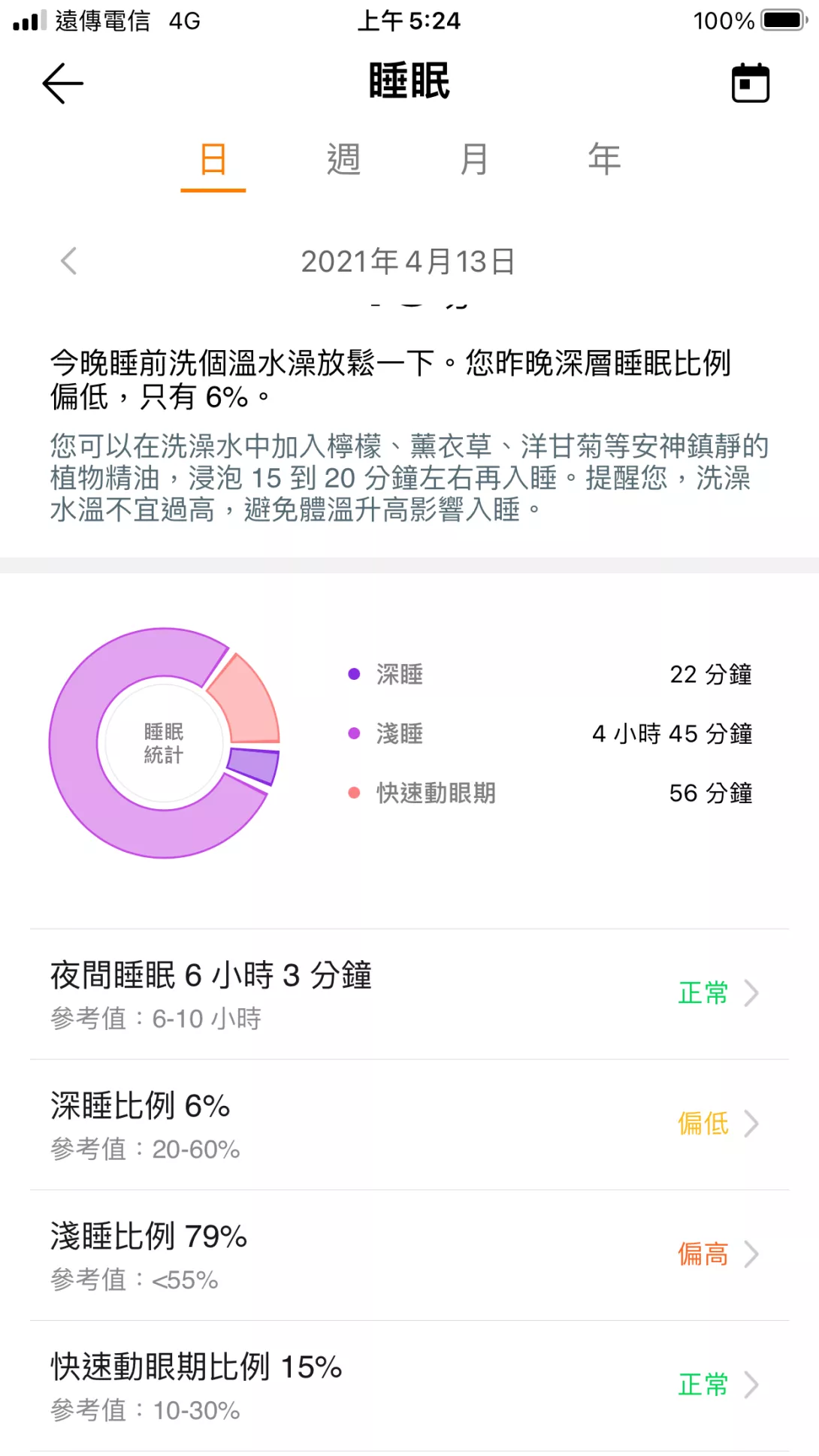The width and height of the screenshot is (819, 1456).
Task: Go back using the top-left arrow
Action: coord(63,83)
